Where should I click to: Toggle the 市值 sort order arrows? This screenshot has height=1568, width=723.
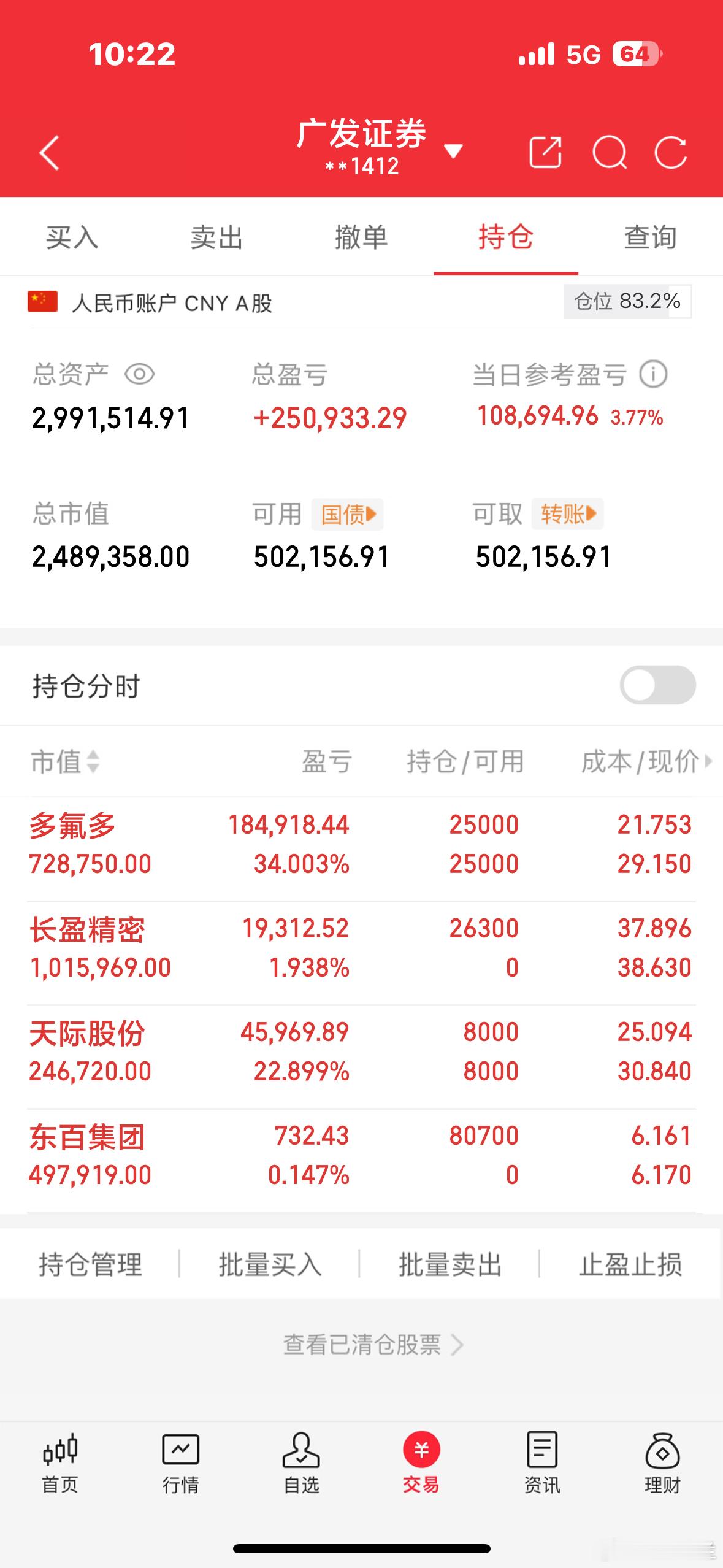93,763
